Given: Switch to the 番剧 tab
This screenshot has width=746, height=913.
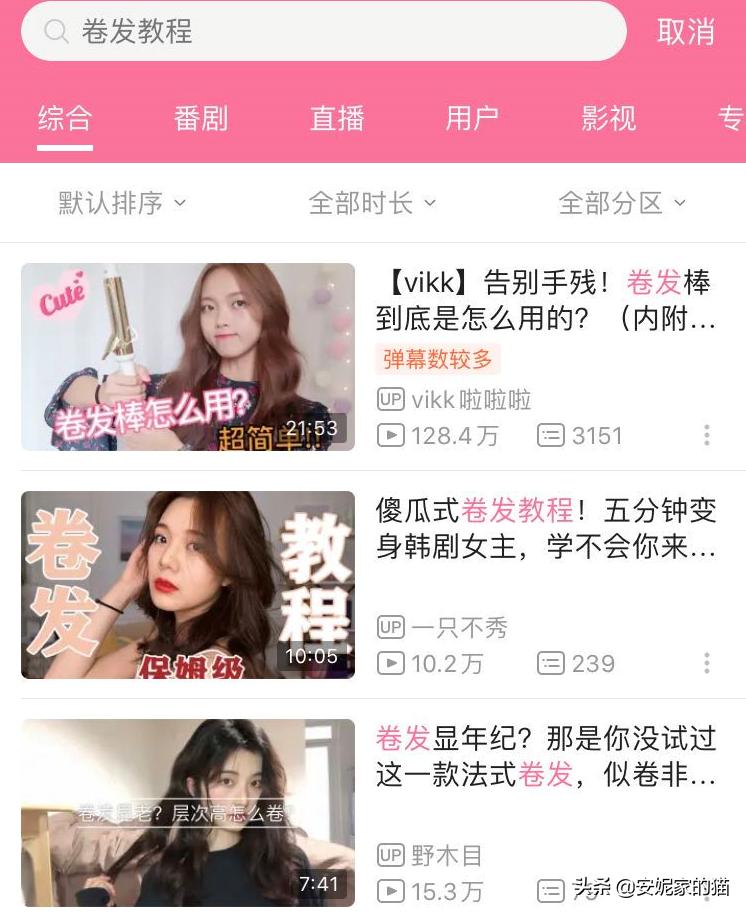Looking at the screenshot, I should 200,119.
